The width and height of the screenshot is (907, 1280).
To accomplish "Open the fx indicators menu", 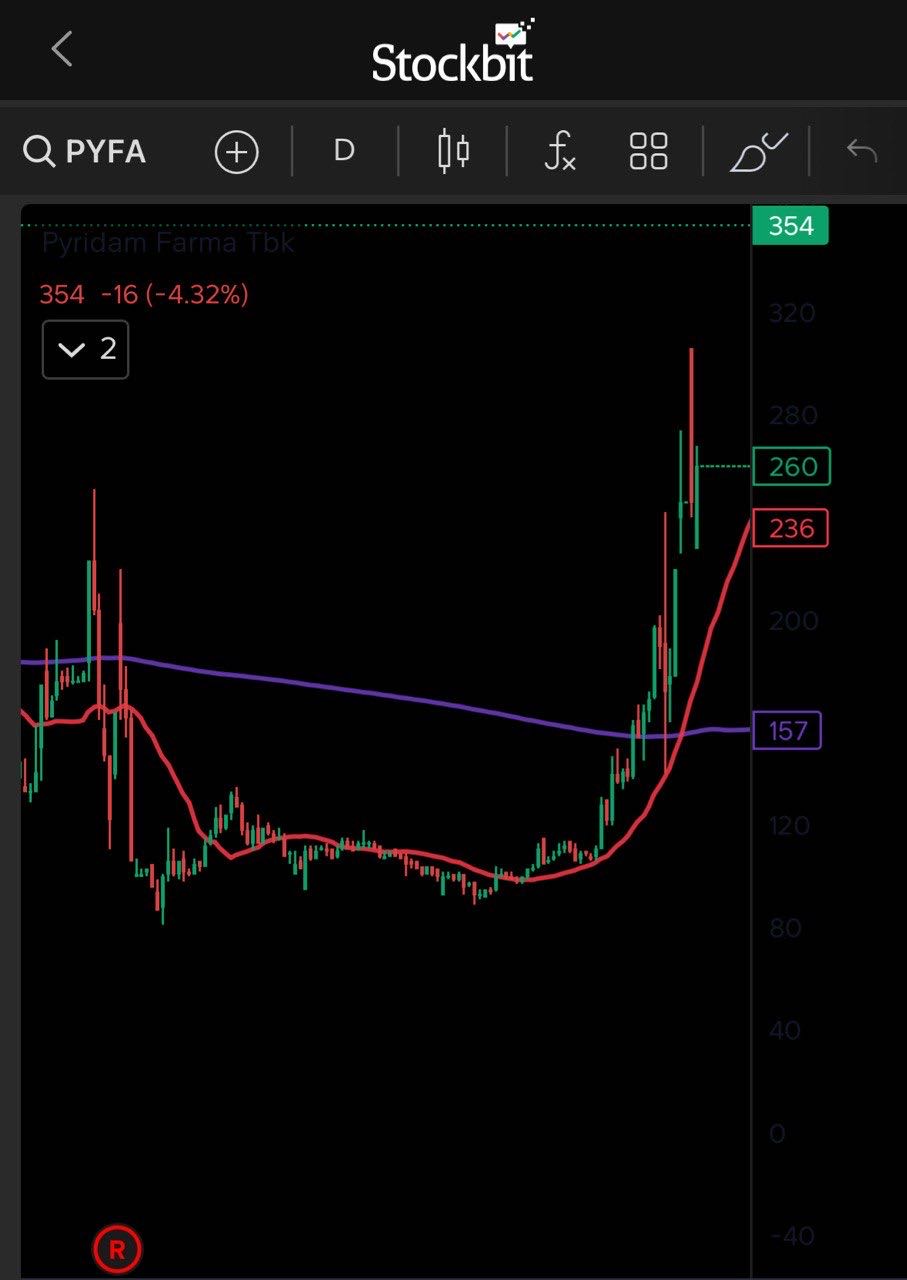I will click(x=560, y=152).
